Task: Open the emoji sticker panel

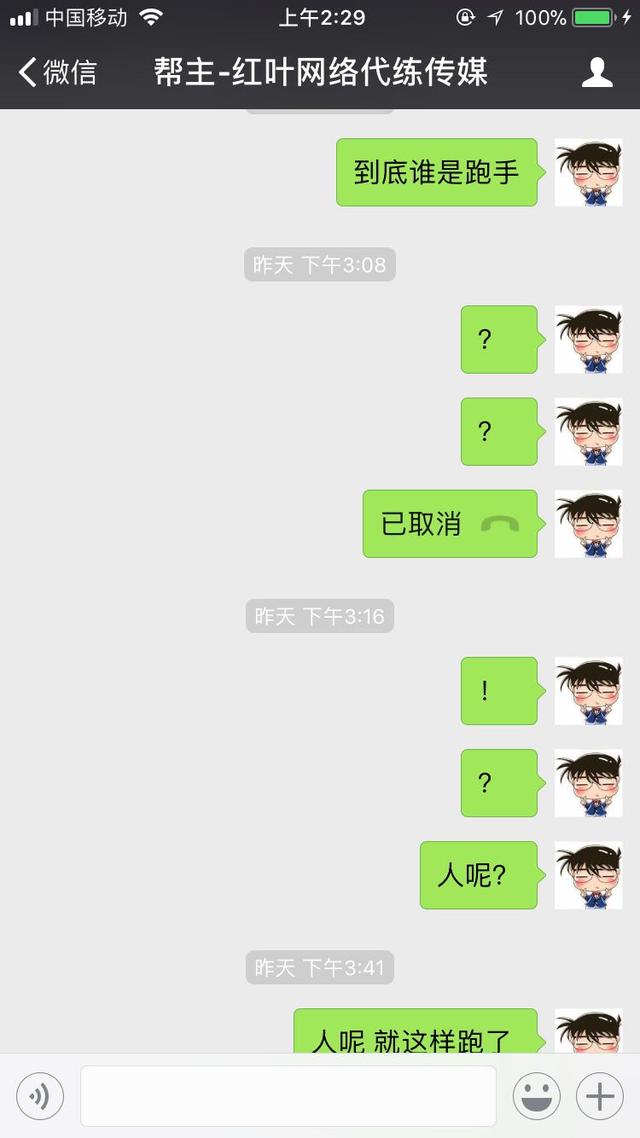Action: click(x=537, y=1096)
